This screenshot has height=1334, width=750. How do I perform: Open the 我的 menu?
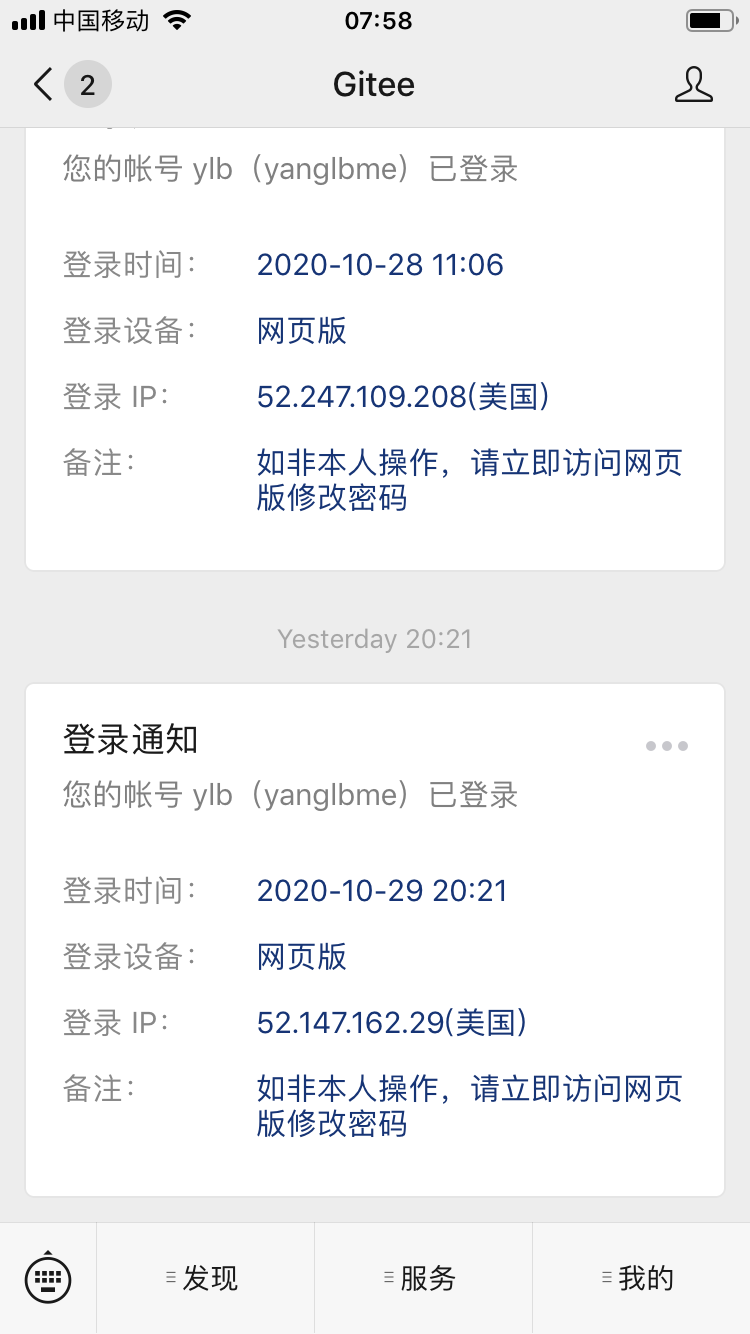pos(641,1278)
